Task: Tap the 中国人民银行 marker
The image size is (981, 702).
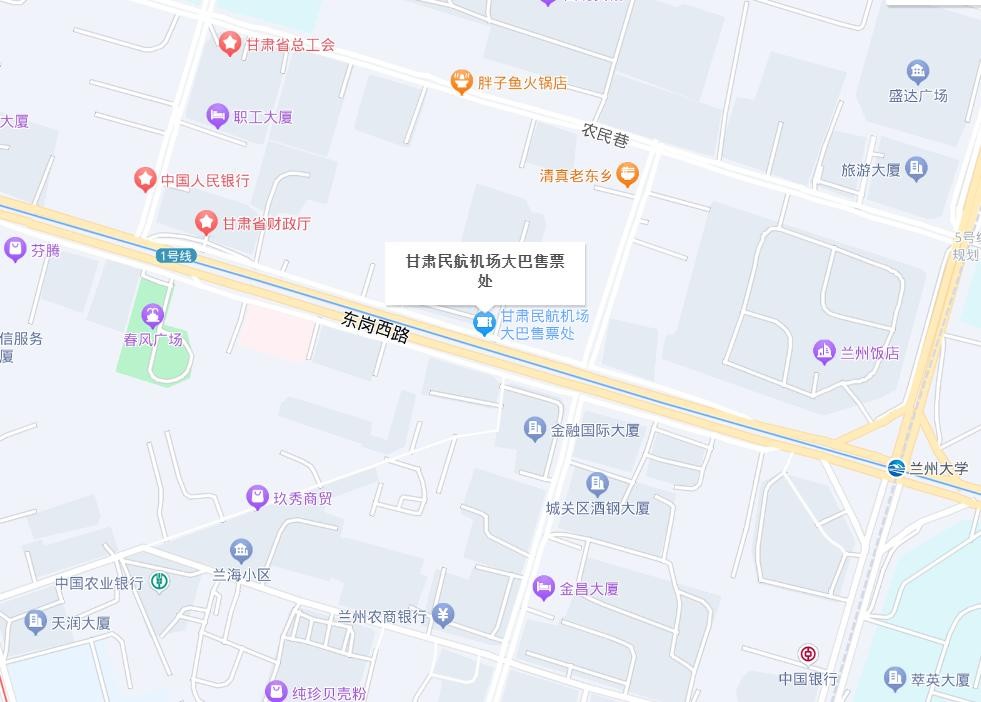Action: 145,180
